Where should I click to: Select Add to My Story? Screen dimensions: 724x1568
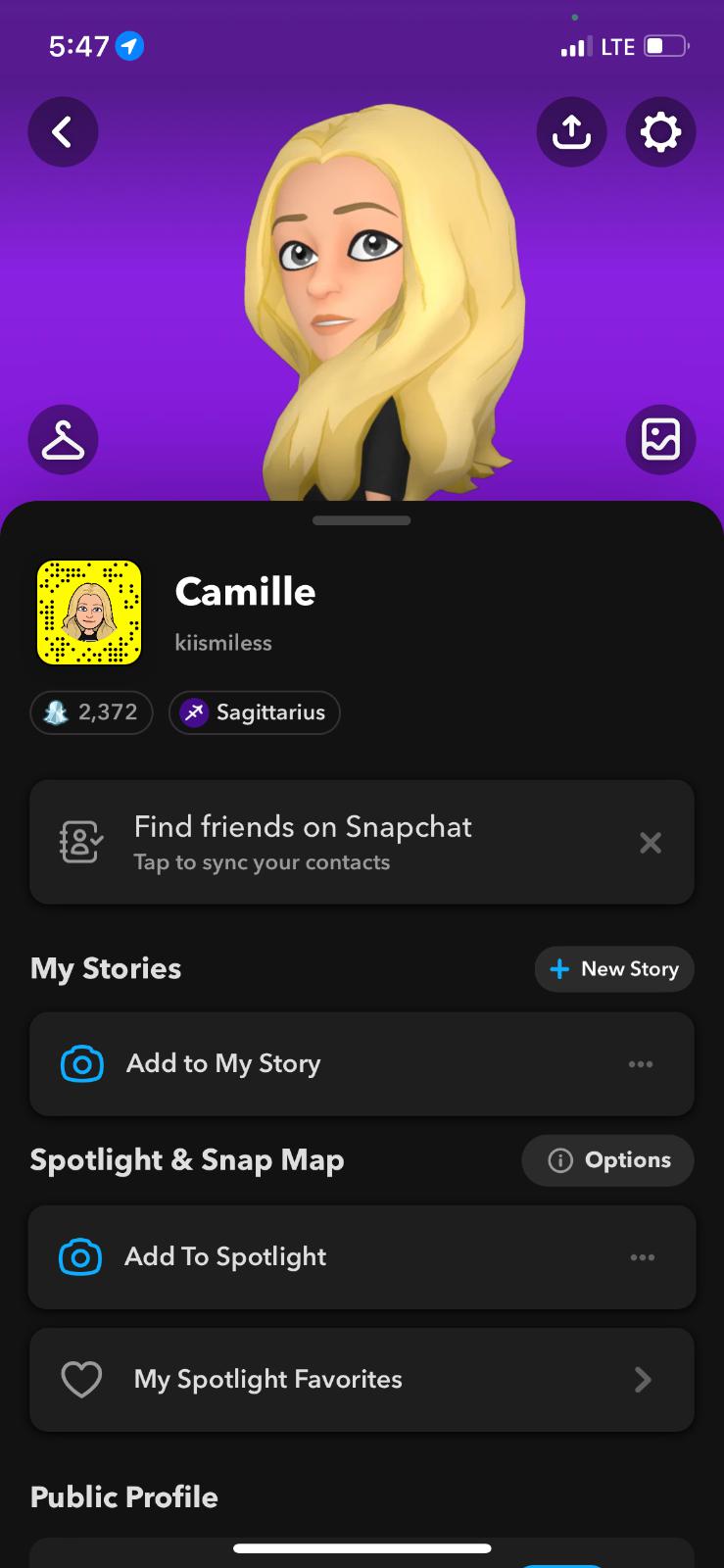(x=223, y=1063)
